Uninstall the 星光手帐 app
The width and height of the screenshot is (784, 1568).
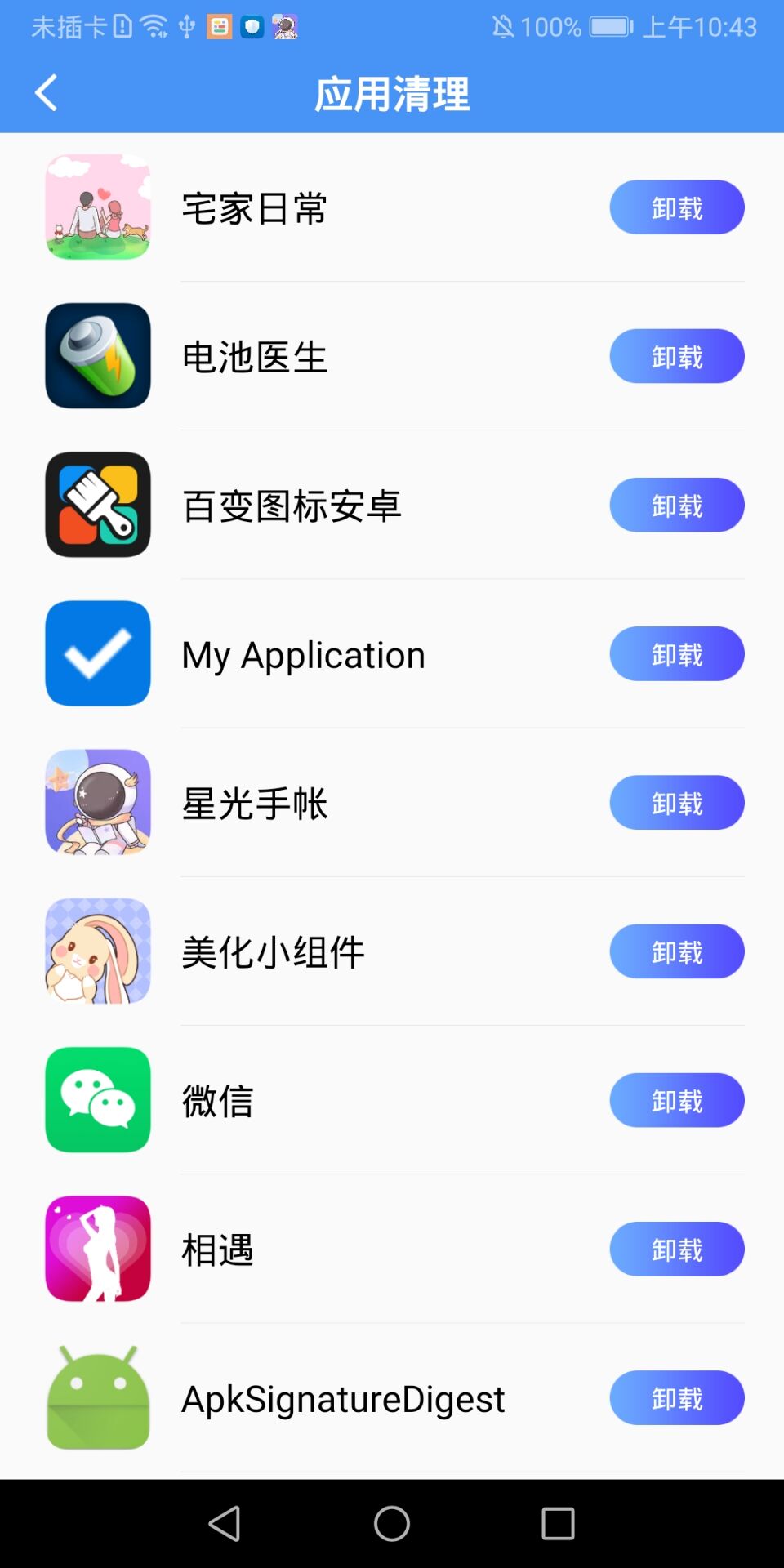(676, 803)
